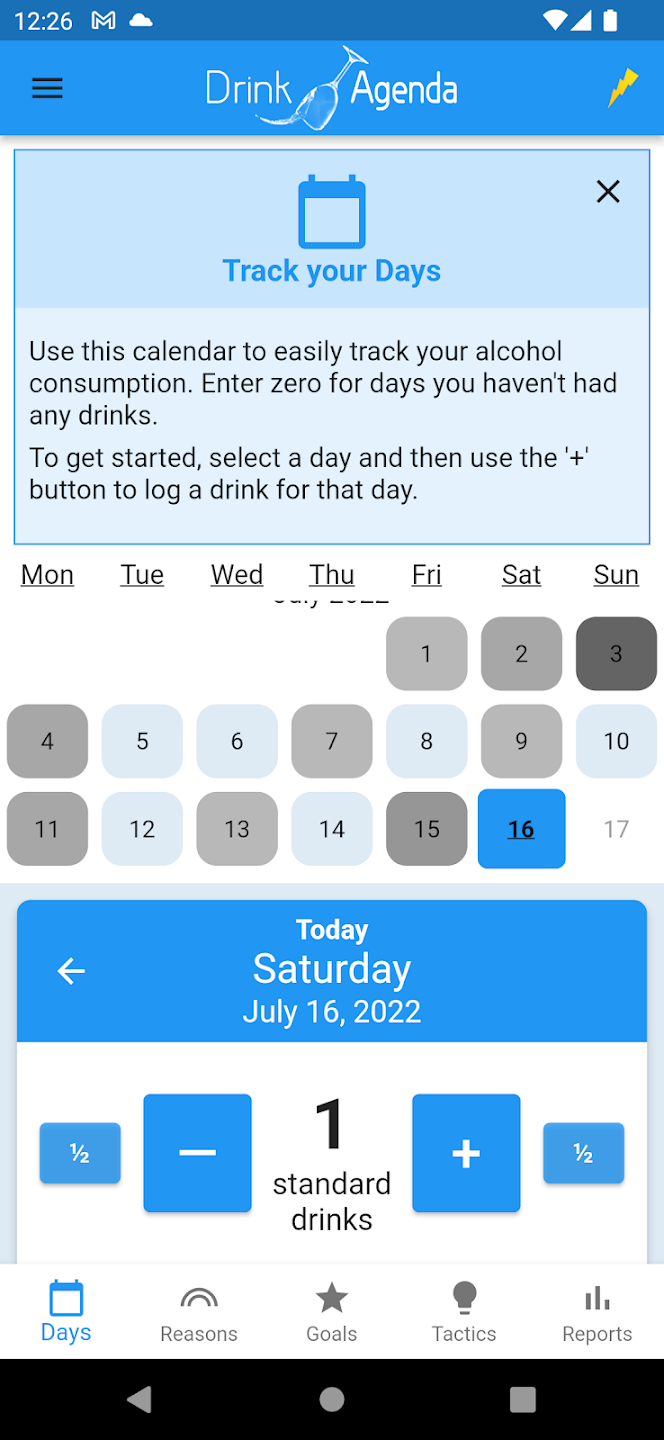Open the hamburger drawer menu
Viewport: 664px width, 1440px height.
click(x=47, y=88)
